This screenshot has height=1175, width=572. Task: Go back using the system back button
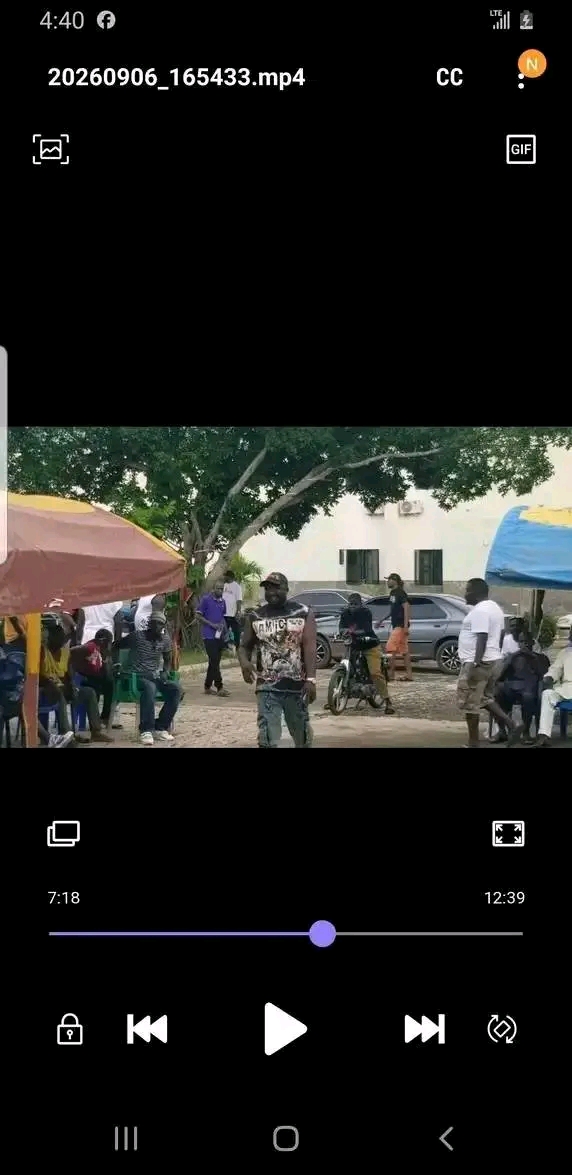click(x=446, y=1139)
